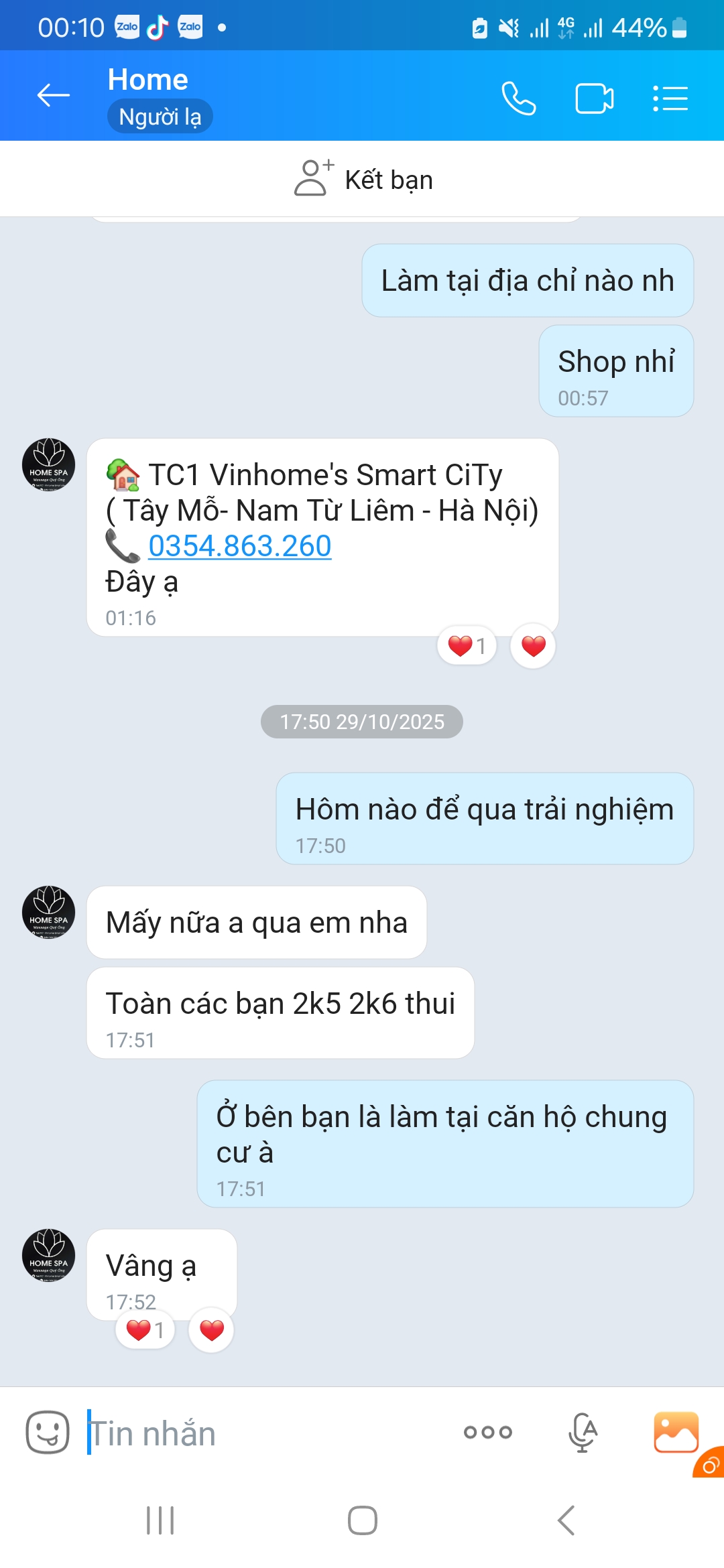Tap the Kết bạn add friend option

(x=362, y=179)
